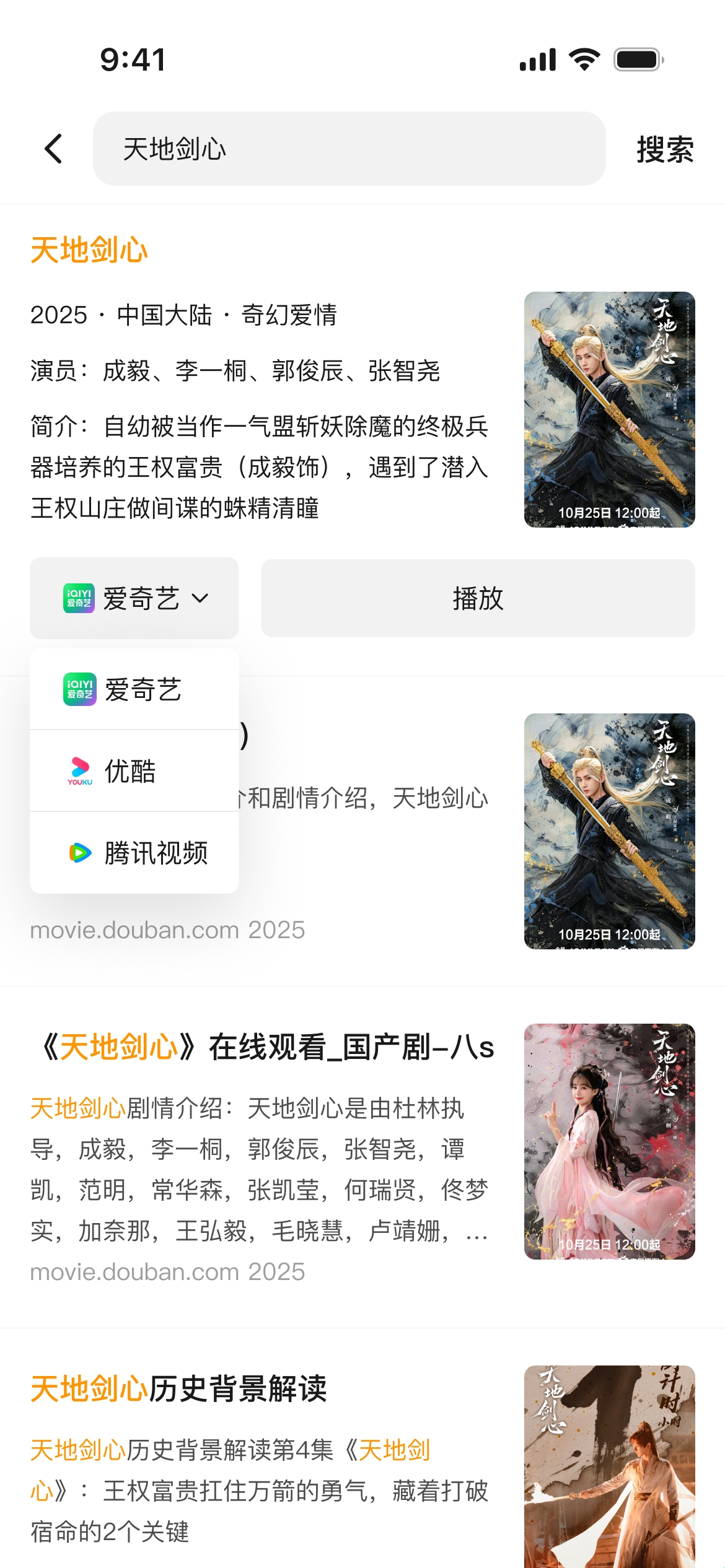The width and height of the screenshot is (725, 1568).
Task: Tap the 播放 button
Action: [478, 598]
